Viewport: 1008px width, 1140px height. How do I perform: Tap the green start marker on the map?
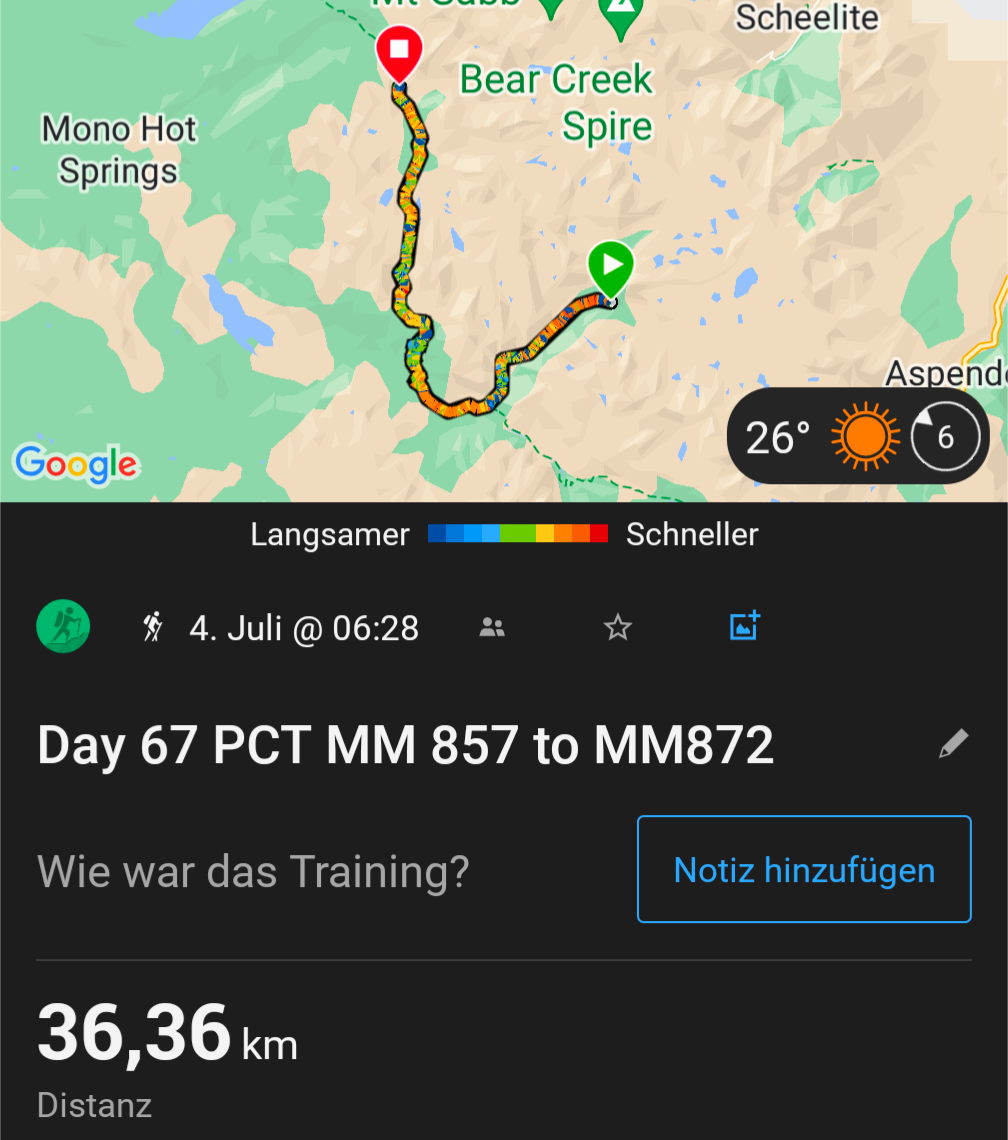(610, 267)
